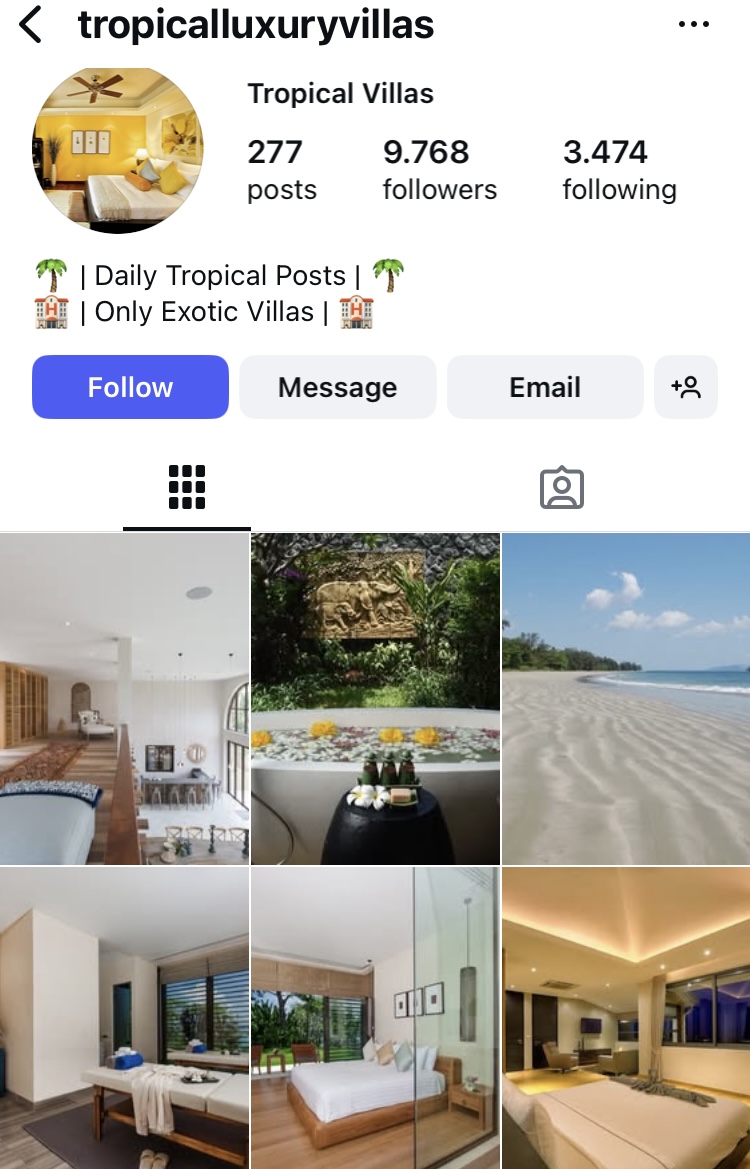Open the white loft interior post
750x1169 pixels.
(124, 698)
